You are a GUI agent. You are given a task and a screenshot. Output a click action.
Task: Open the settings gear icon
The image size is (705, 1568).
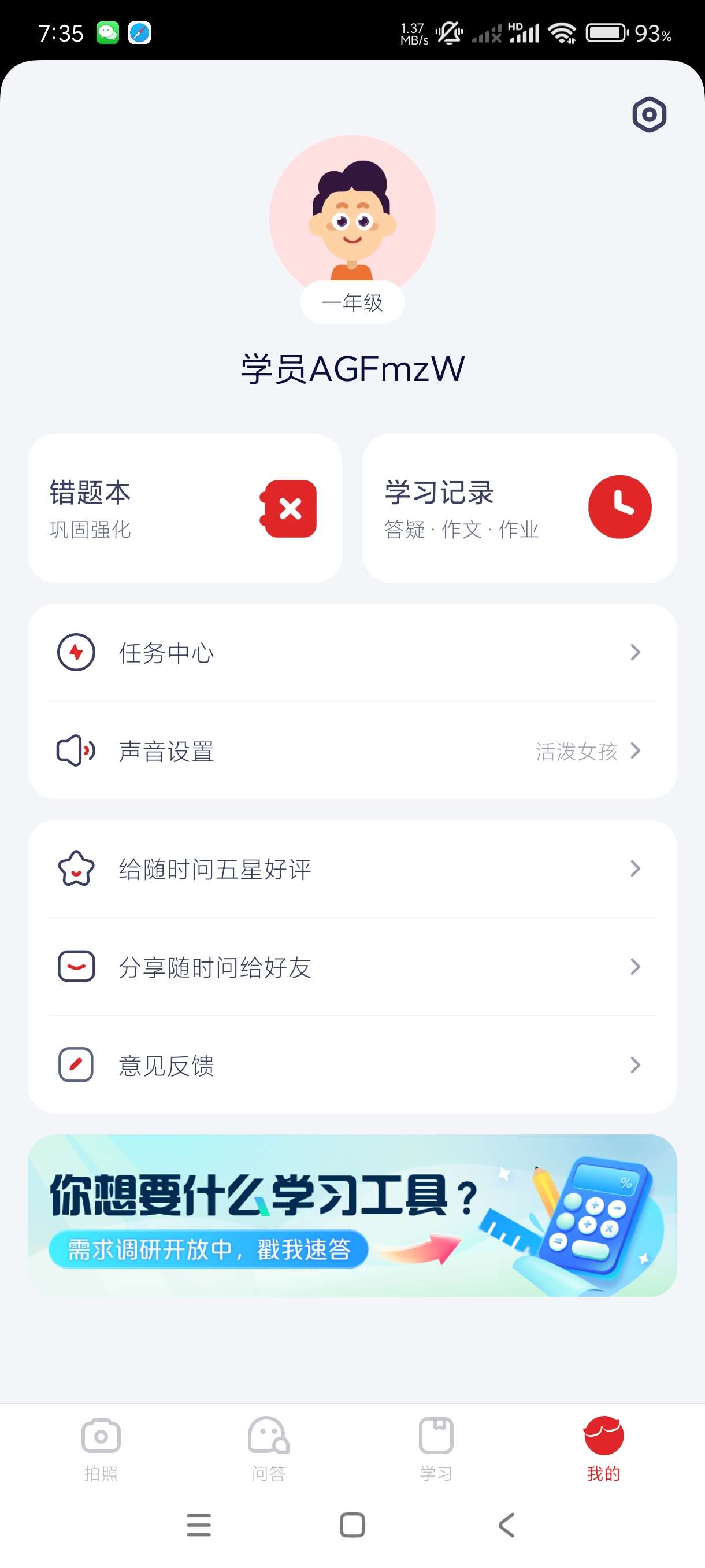pyautogui.click(x=648, y=114)
